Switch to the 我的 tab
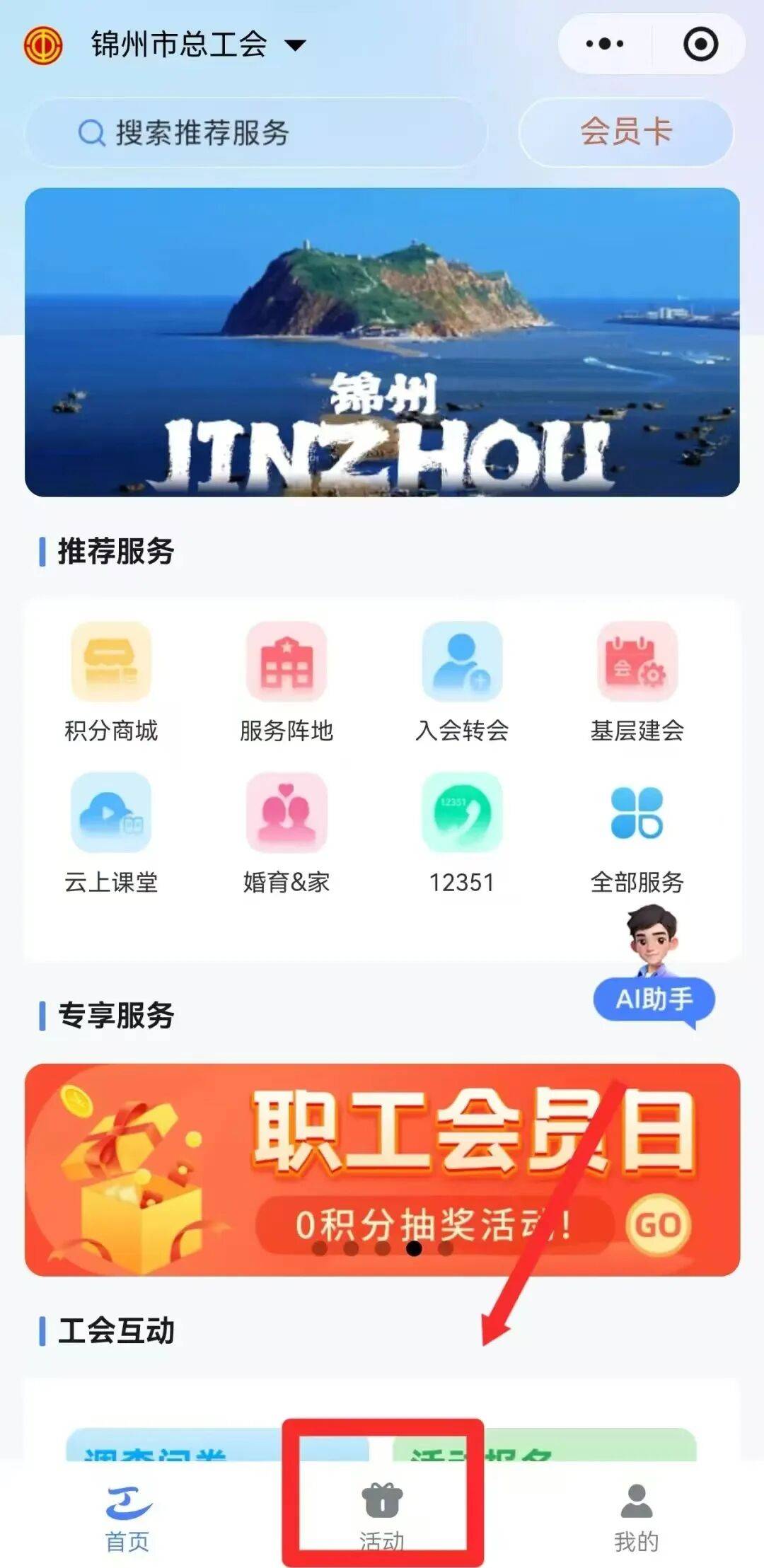This screenshot has height=1568, width=764. (636, 1516)
